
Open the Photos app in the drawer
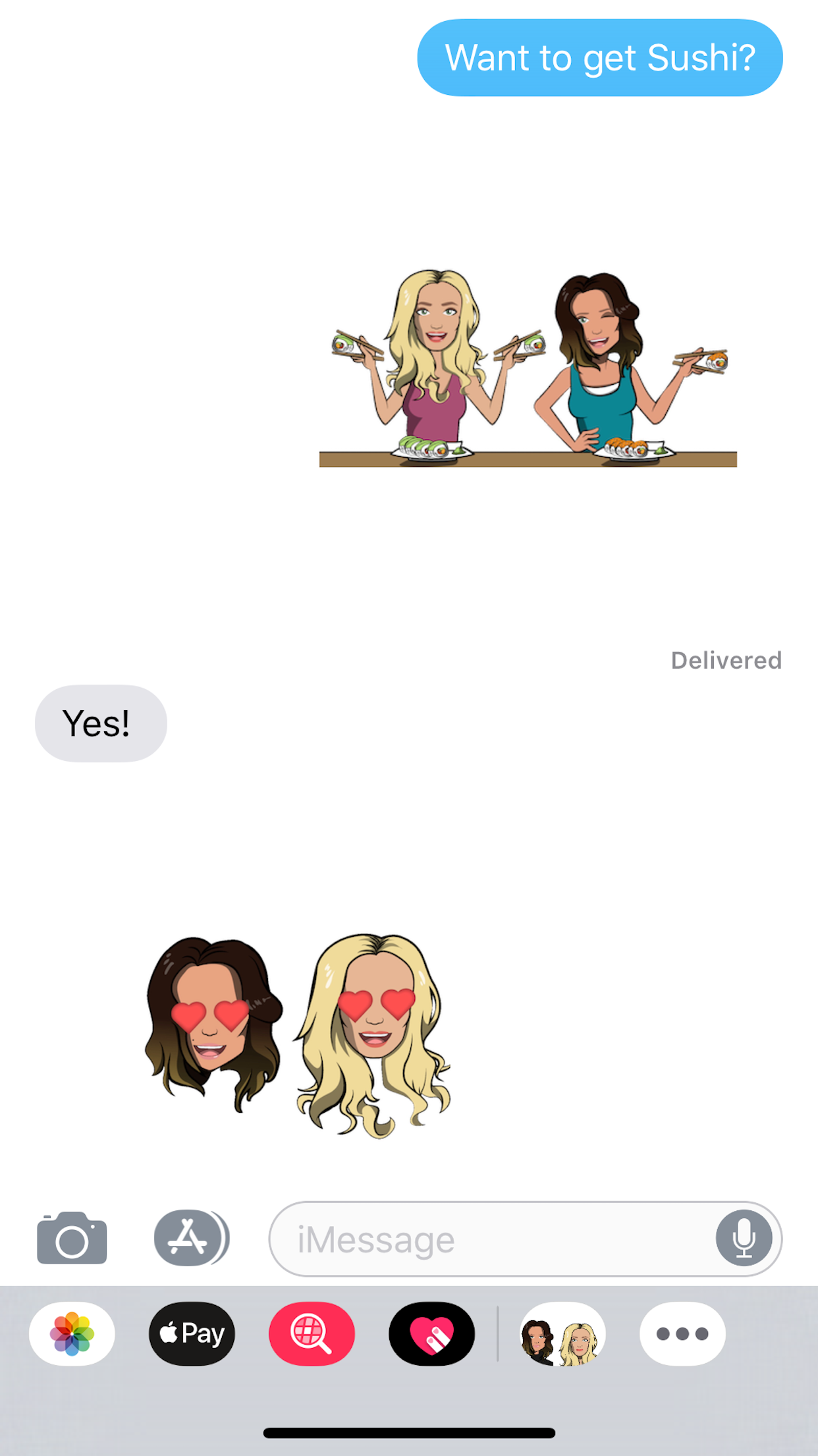72,1333
